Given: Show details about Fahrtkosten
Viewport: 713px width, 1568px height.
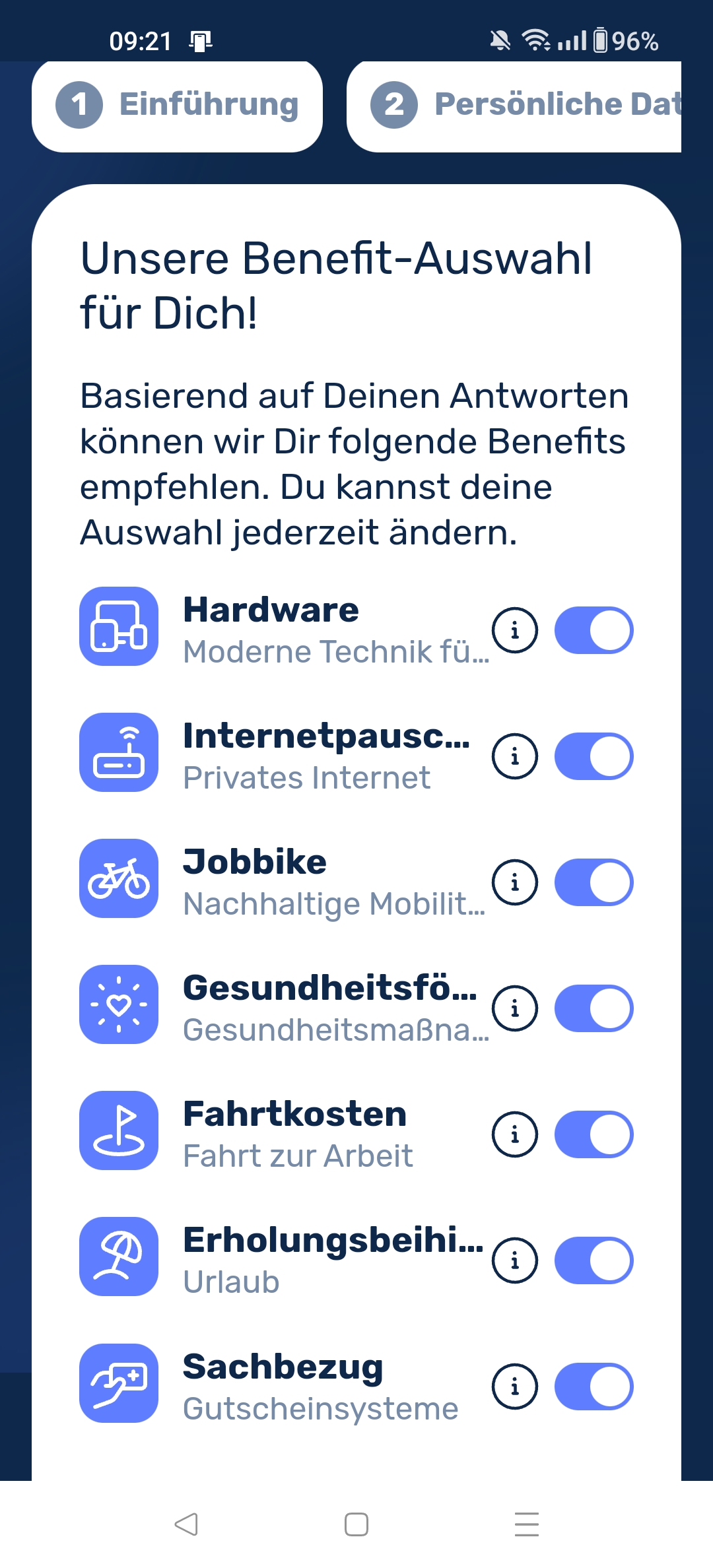Looking at the screenshot, I should coord(515,1134).
